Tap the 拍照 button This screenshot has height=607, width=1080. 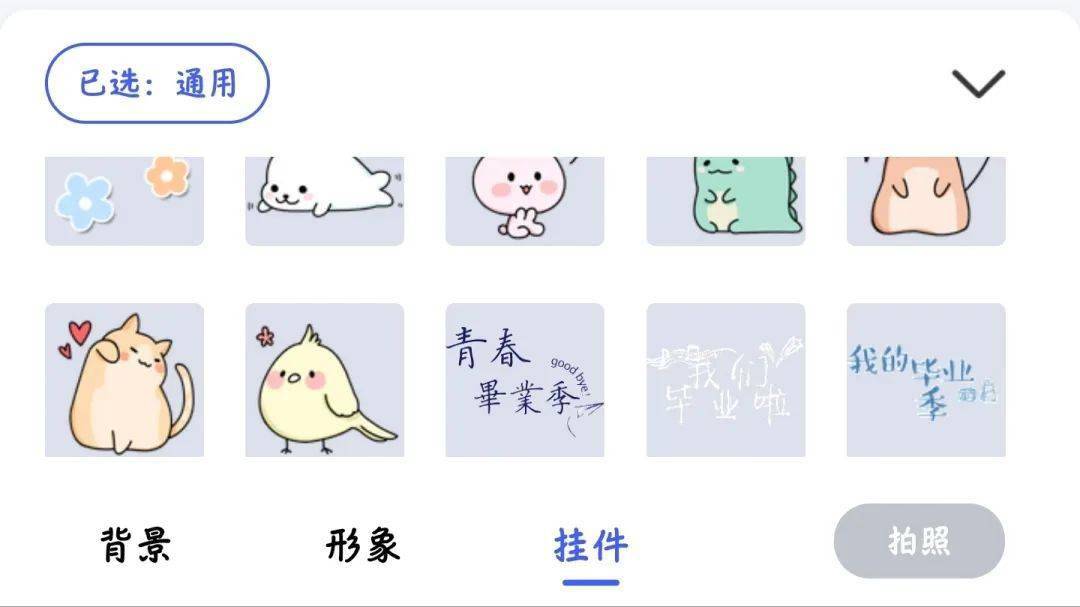[x=919, y=541]
